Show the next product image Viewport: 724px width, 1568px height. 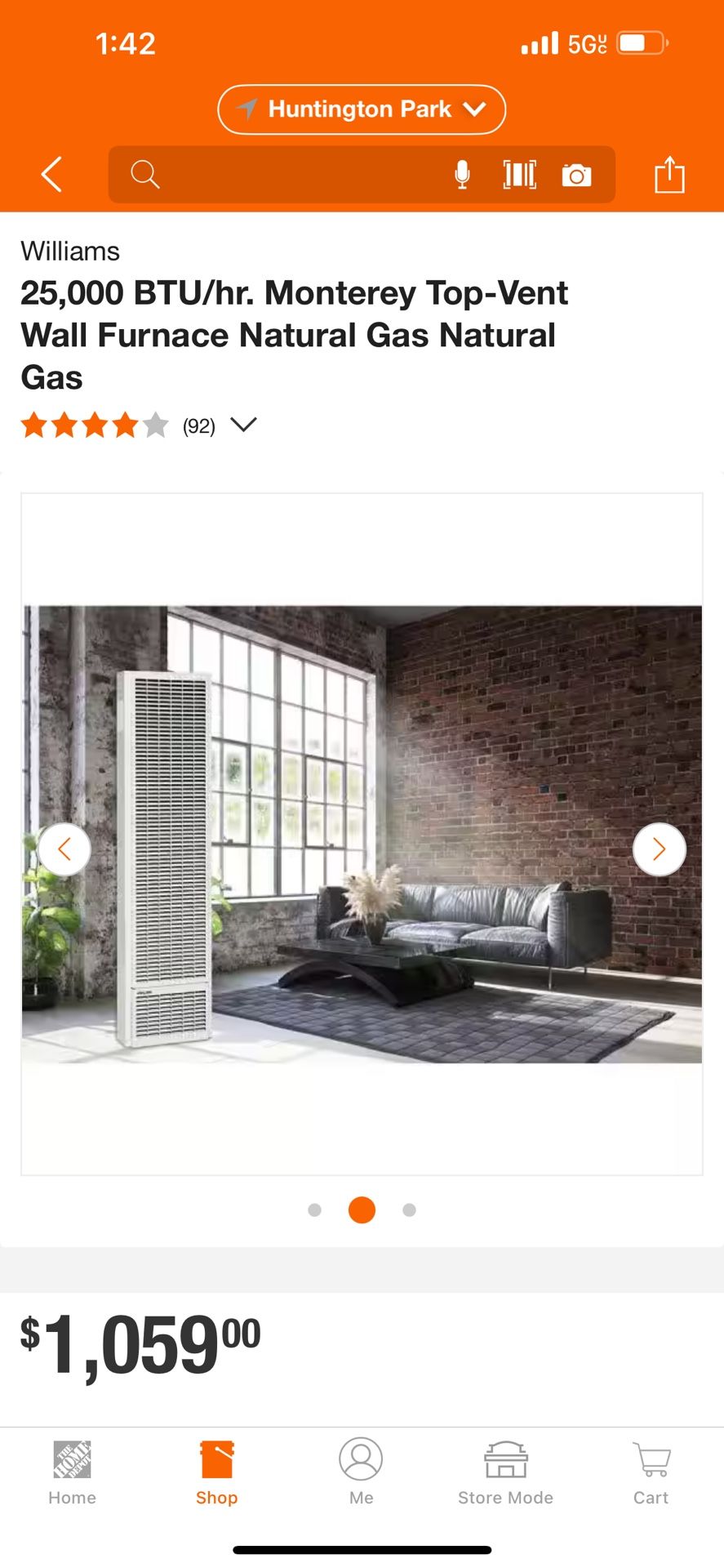(659, 849)
